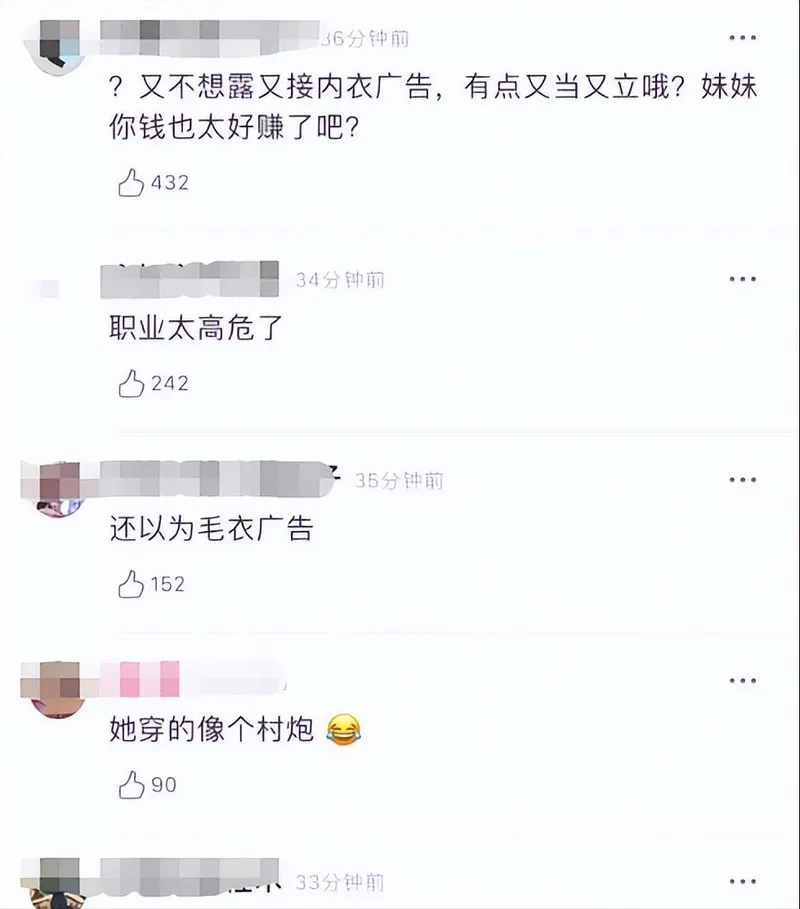This screenshot has width=800, height=909.
Task: Like the comment 职业太高危了
Action: pos(132,383)
